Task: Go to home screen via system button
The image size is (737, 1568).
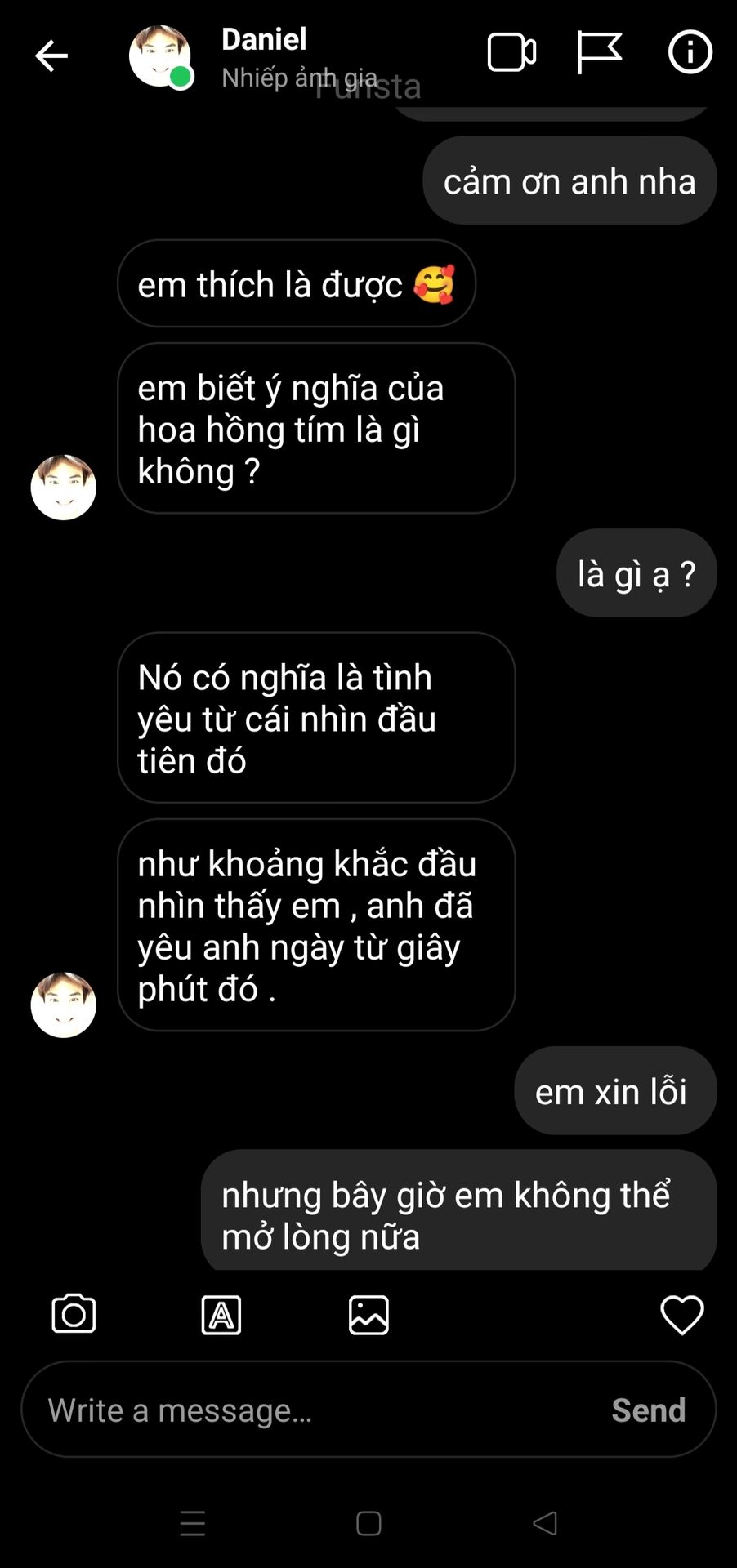Action: pyautogui.click(x=368, y=1523)
